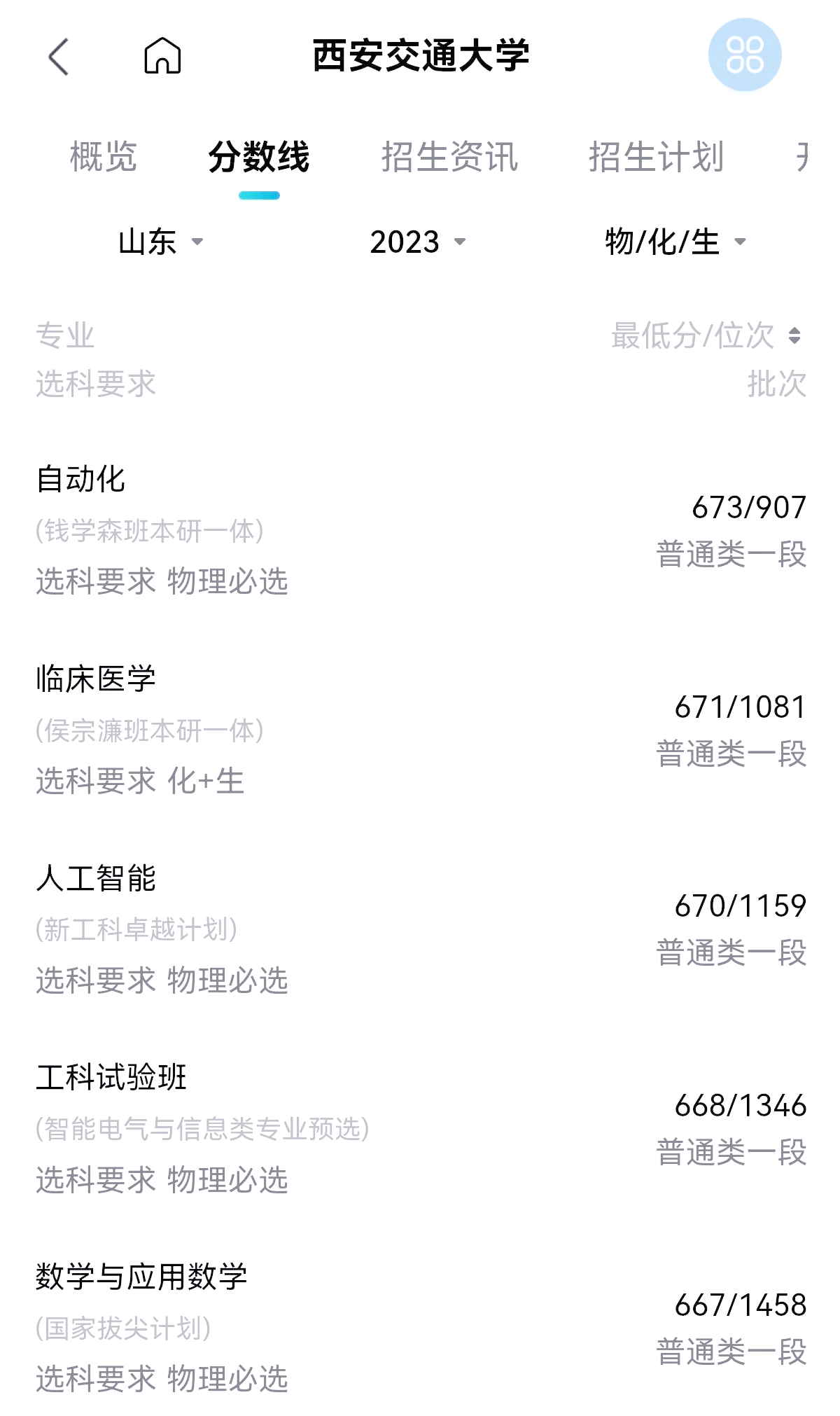
Task: Tap the score 670/1159 for 人工智能
Action: [x=742, y=907]
